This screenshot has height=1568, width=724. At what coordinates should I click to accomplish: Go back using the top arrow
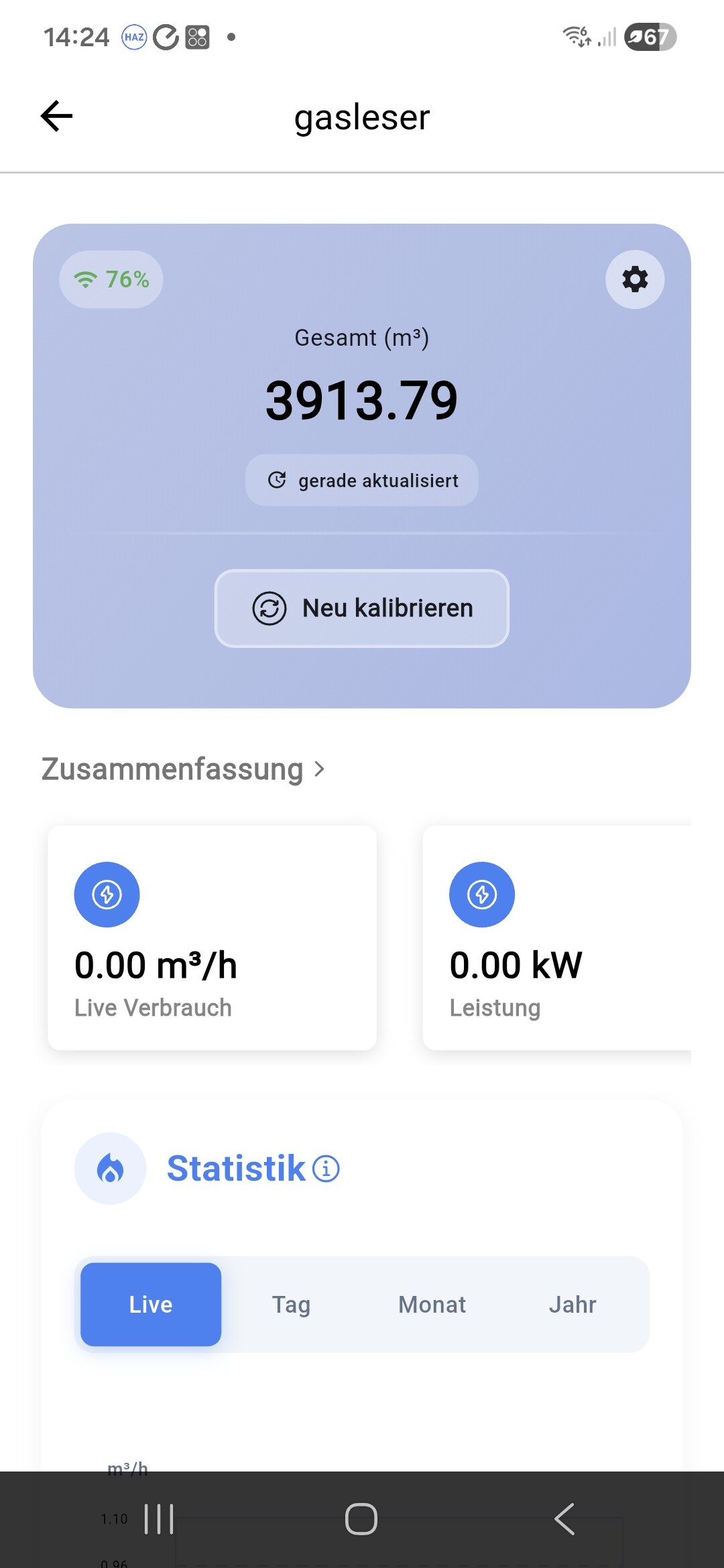pyautogui.click(x=57, y=117)
